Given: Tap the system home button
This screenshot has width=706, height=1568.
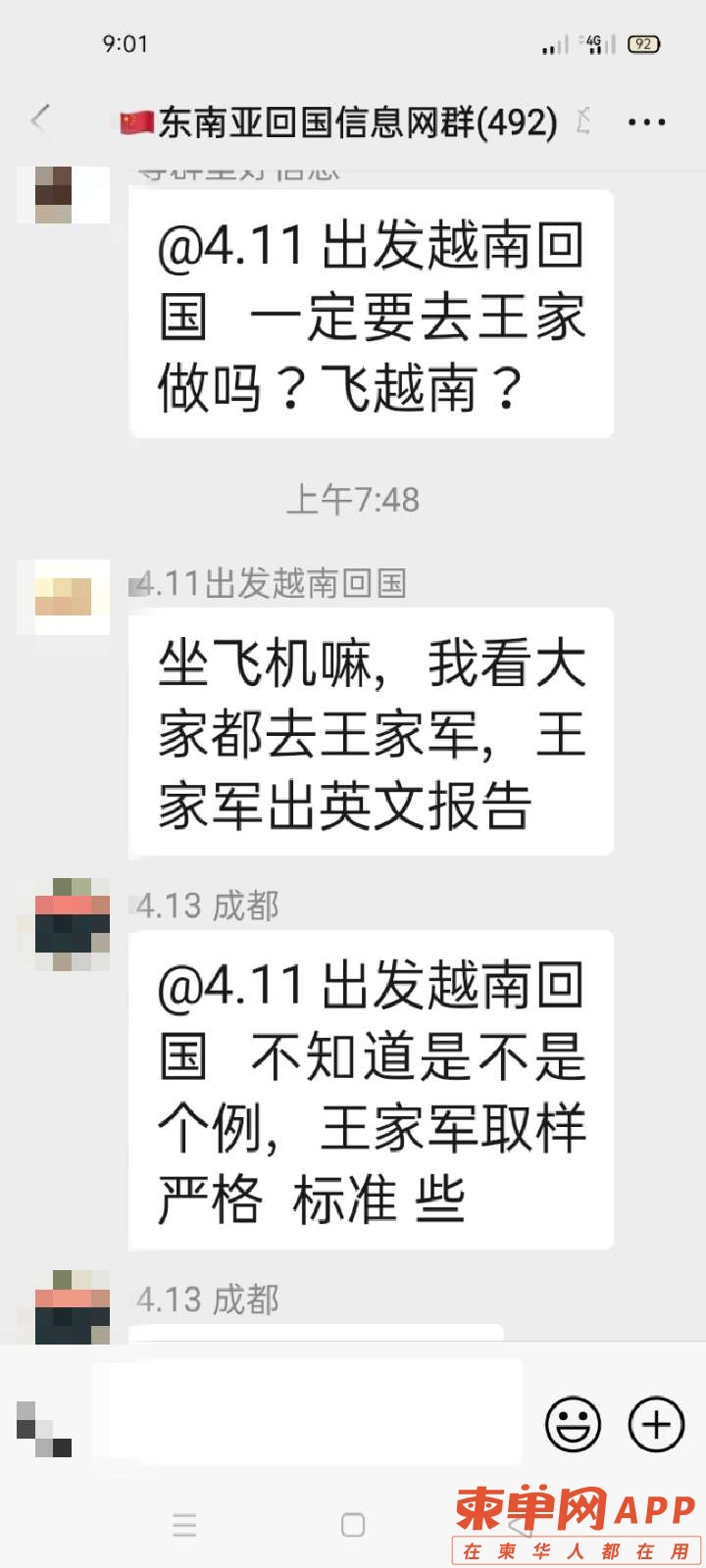Looking at the screenshot, I should point(353,1525).
